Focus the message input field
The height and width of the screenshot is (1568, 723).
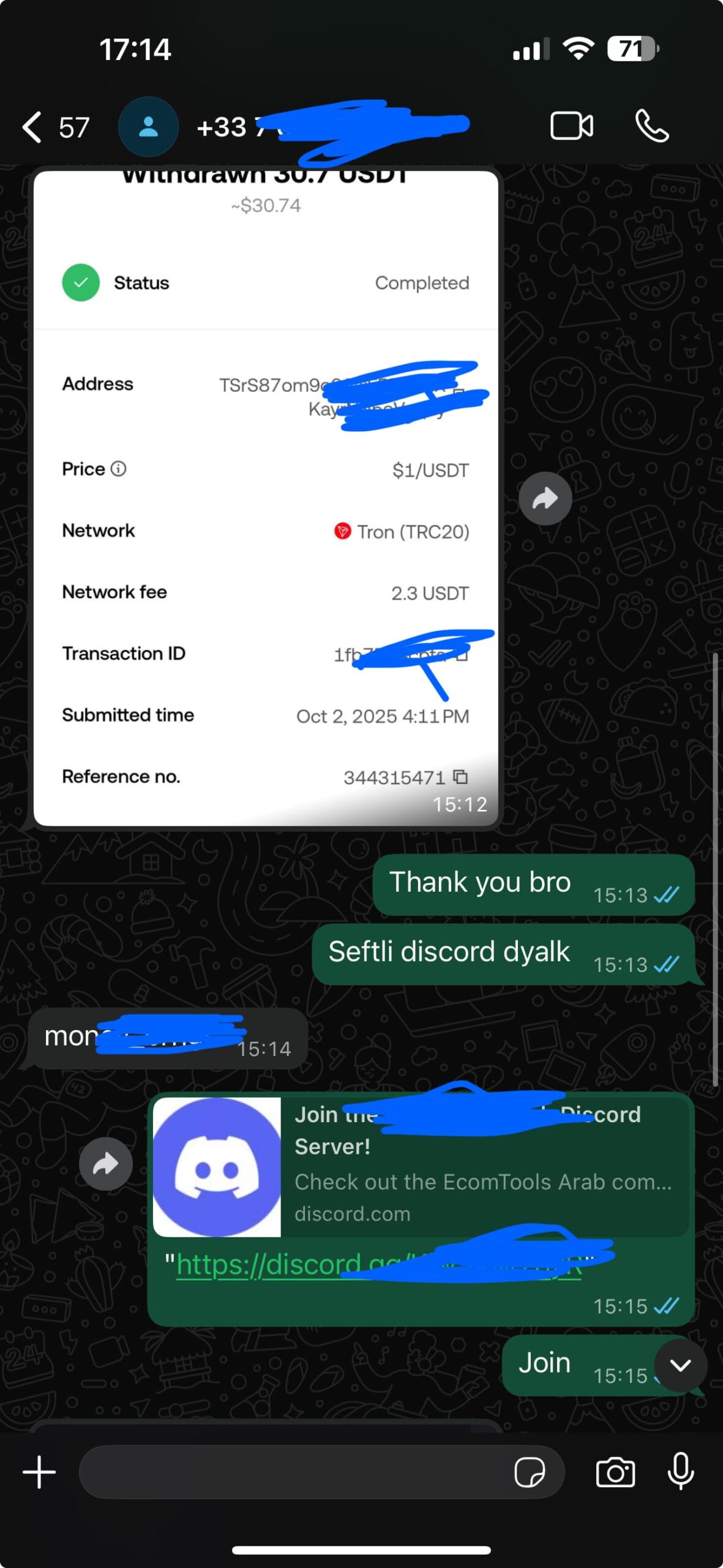[x=294, y=1472]
